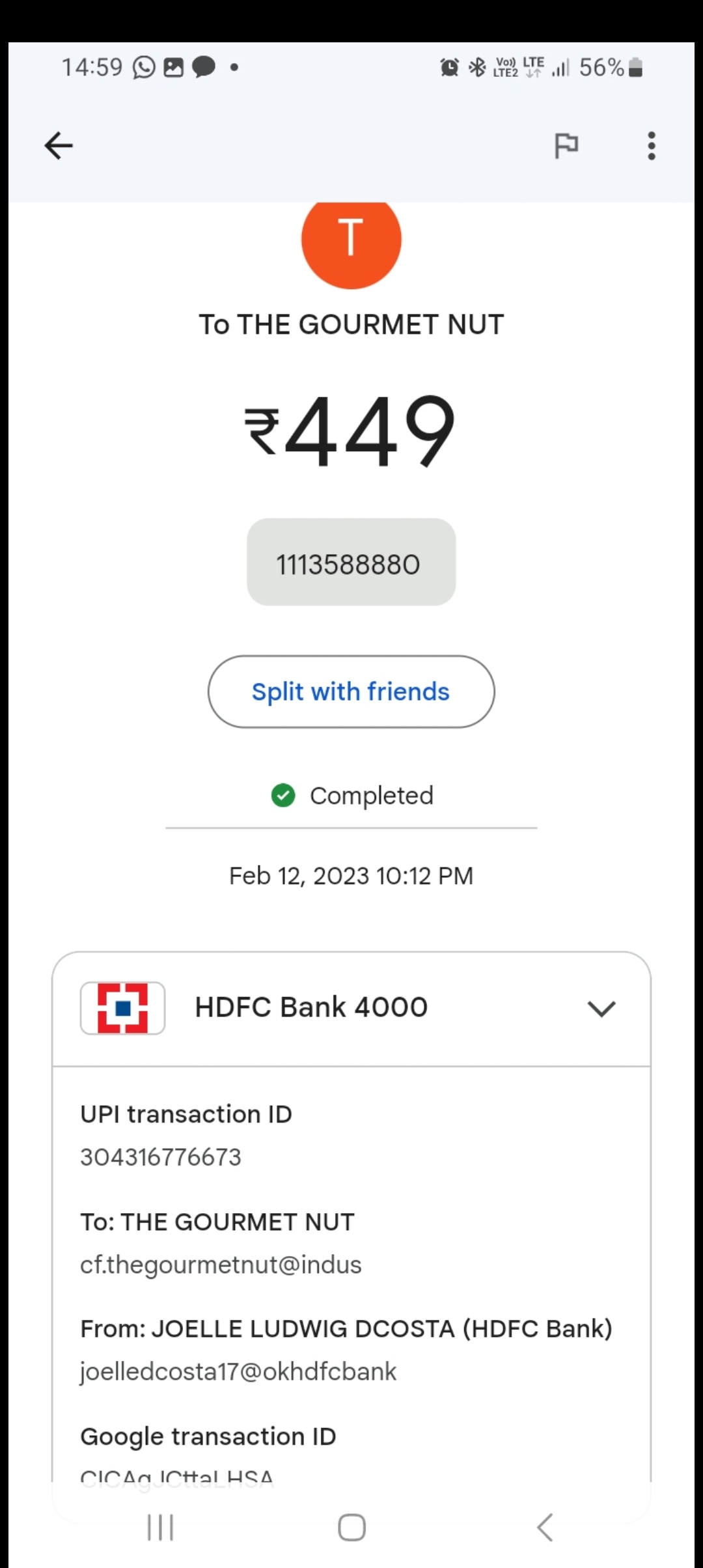Go back using the top arrow
This screenshot has width=703, height=1568.
(59, 145)
